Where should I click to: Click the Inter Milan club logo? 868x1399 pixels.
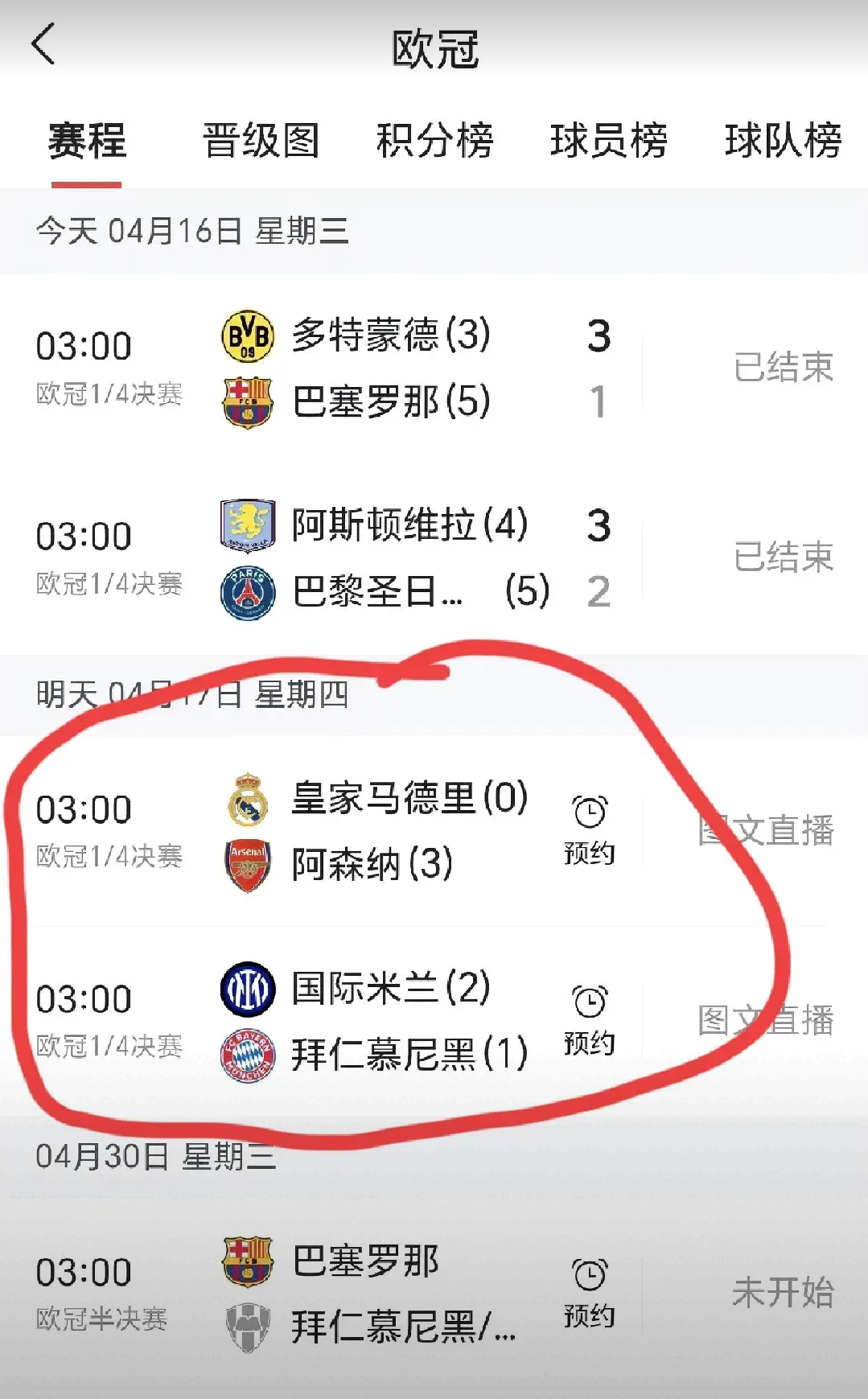click(x=248, y=992)
